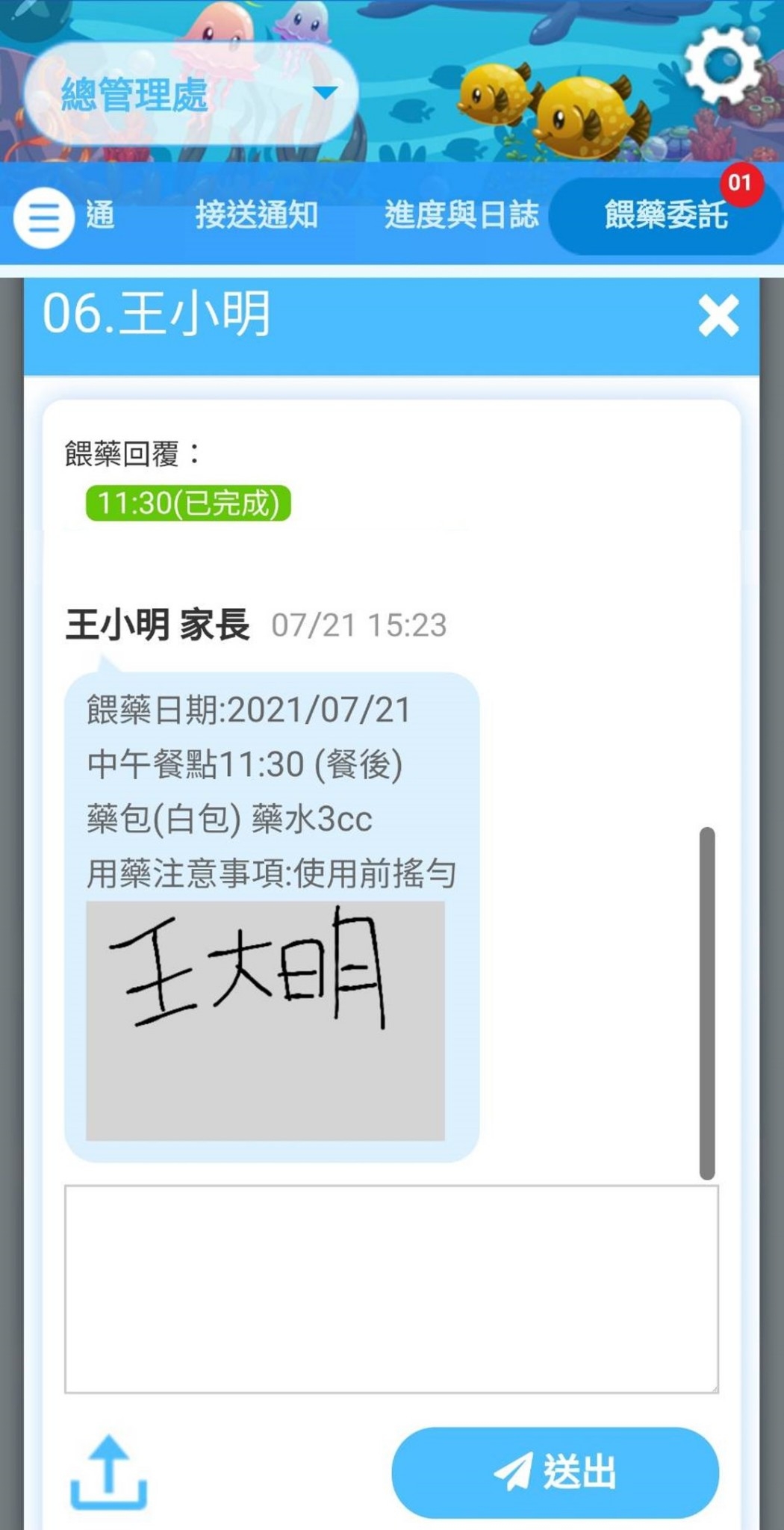The width and height of the screenshot is (784, 1530).
Task: Close the 06.王小明 dialog
Action: coord(718,315)
